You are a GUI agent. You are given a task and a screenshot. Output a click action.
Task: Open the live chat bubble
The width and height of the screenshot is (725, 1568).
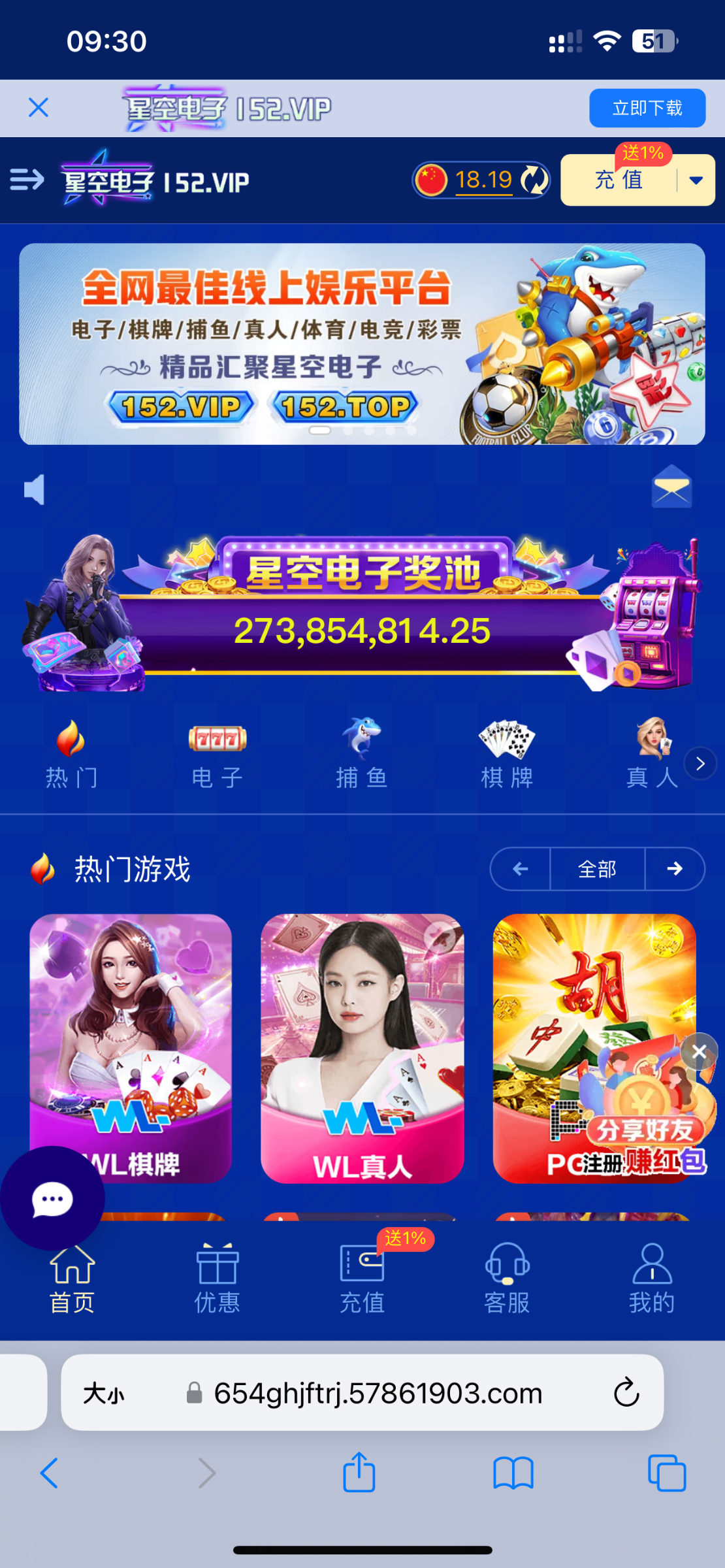pyautogui.click(x=52, y=1200)
